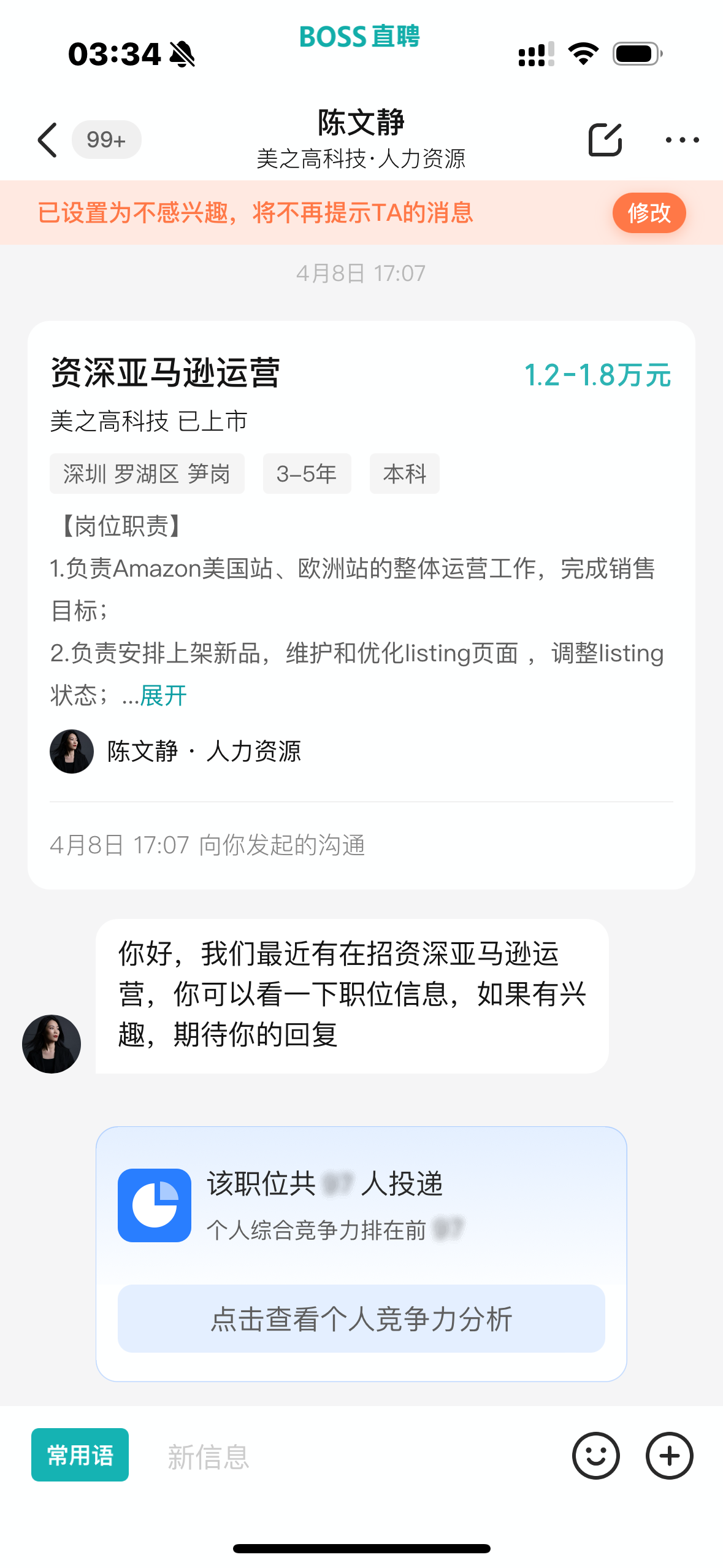Open the 常用语 quick phrases
Screen dimensions: 723x1568
pyautogui.click(x=80, y=1455)
